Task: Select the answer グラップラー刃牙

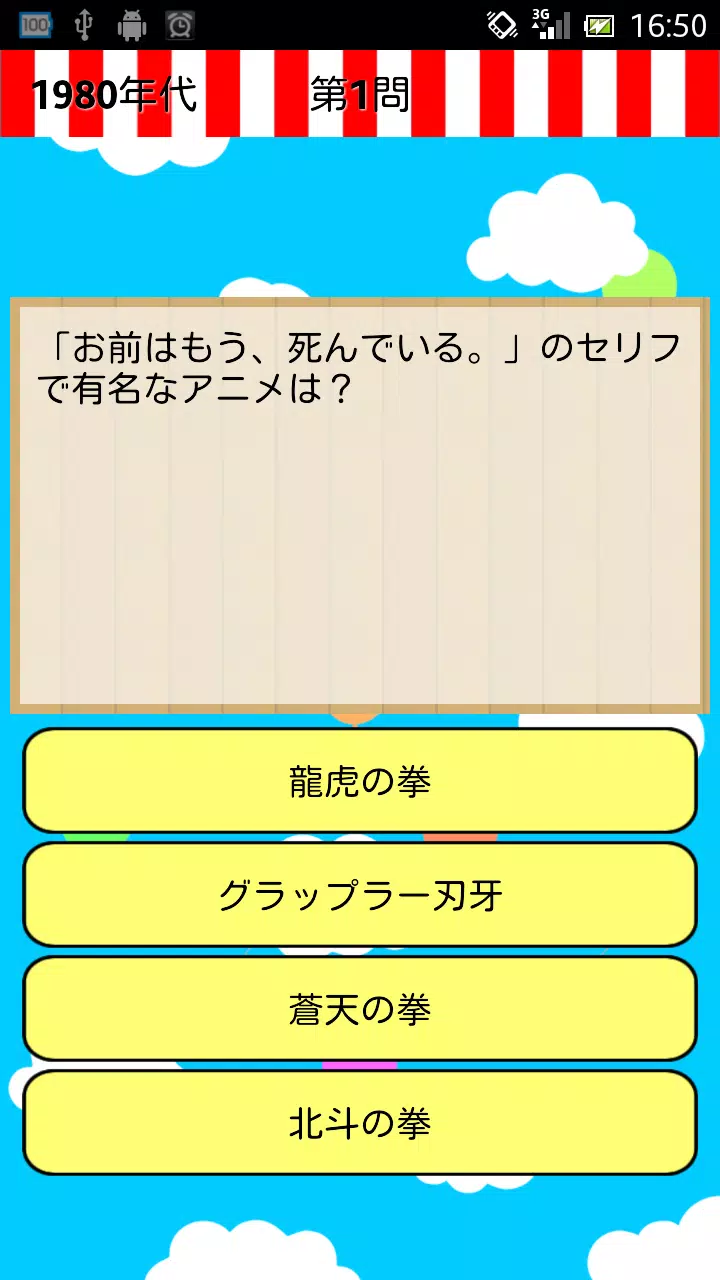Action: tap(360, 895)
